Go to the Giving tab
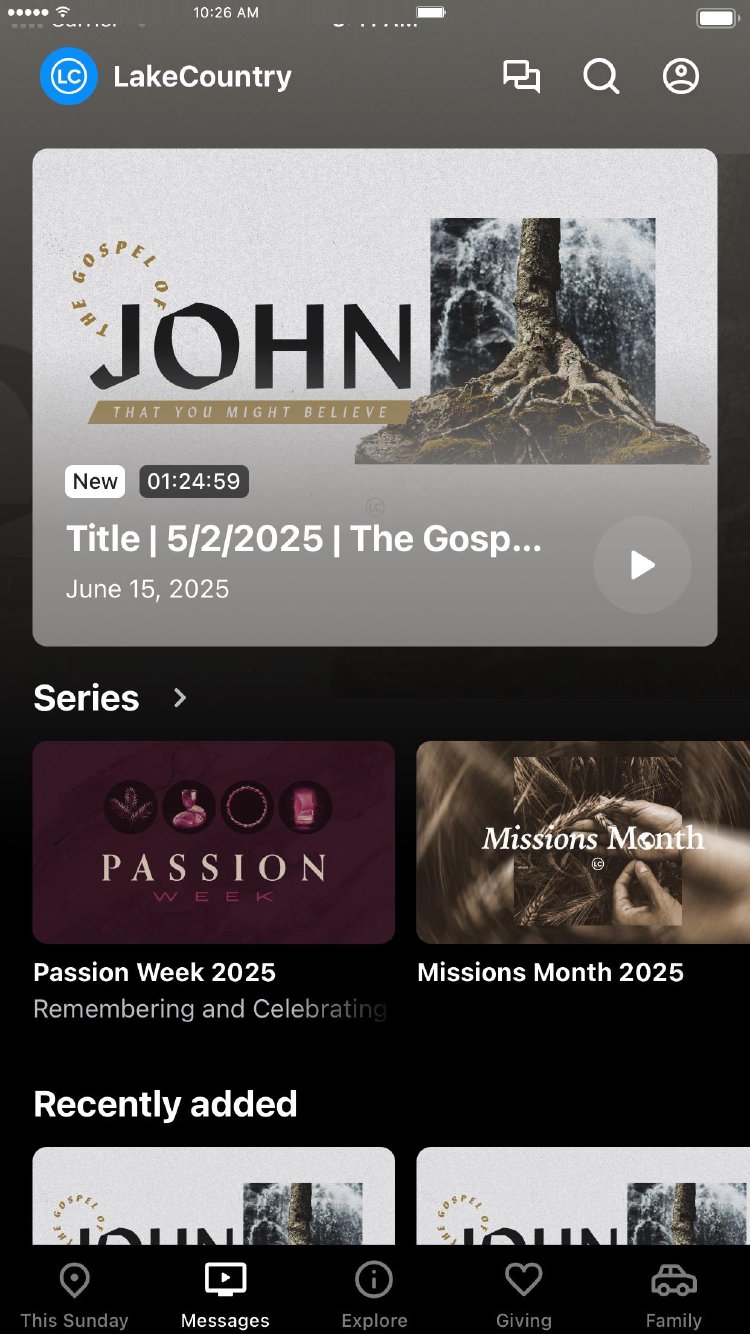Viewport: 750px width, 1334px height. (523, 1294)
